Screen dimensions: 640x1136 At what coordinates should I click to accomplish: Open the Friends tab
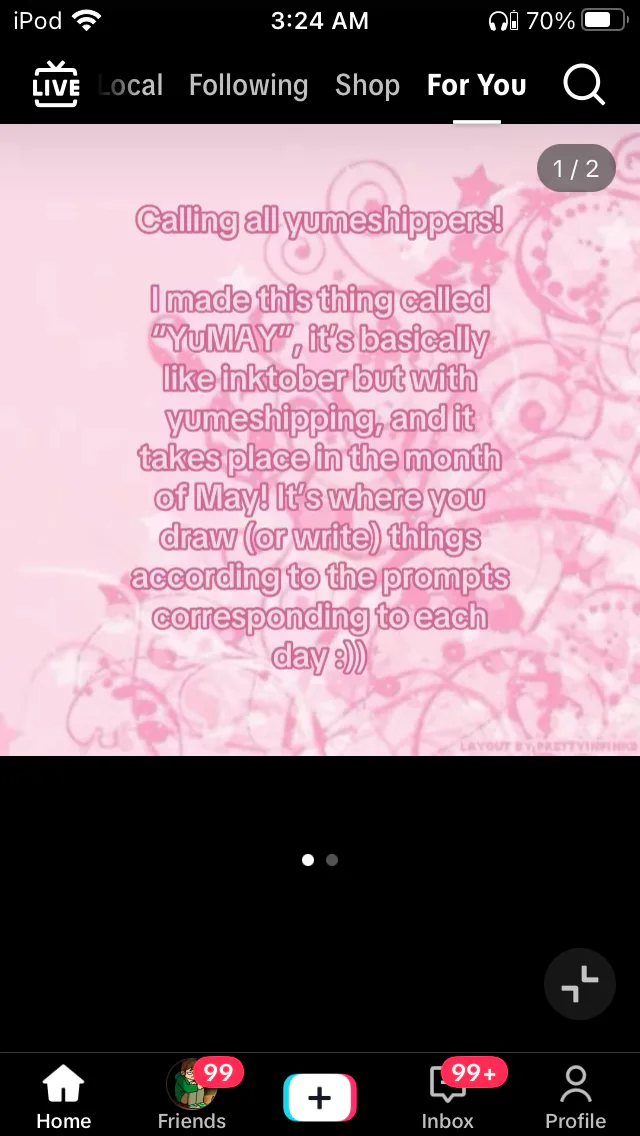click(x=192, y=1096)
